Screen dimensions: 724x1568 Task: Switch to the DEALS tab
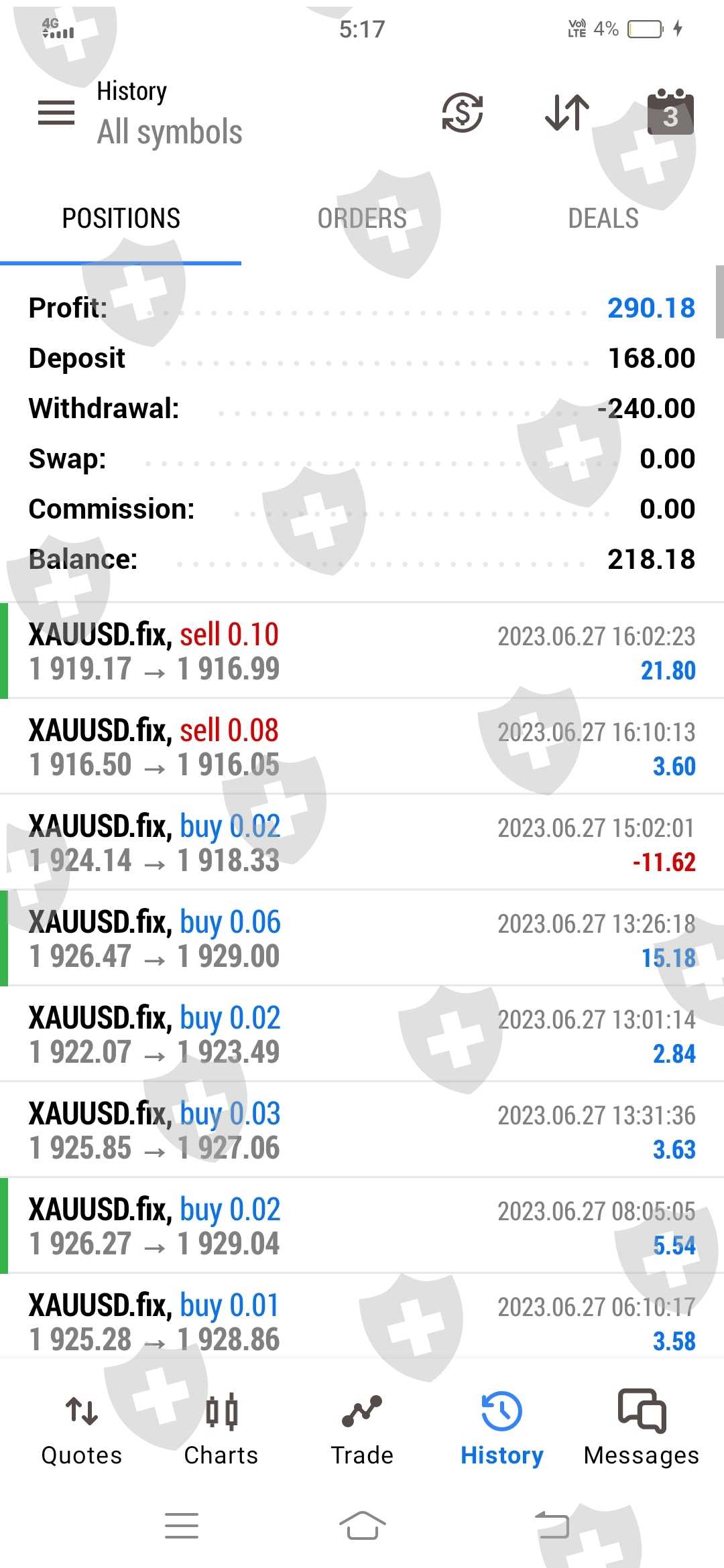(603, 218)
